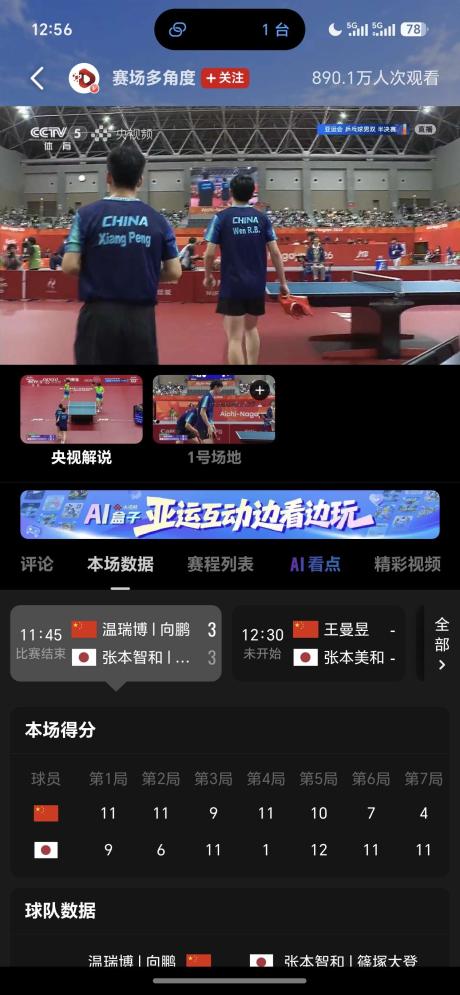Tap the live video player
Image resolution: width=460 pixels, height=995 pixels.
click(x=230, y=235)
